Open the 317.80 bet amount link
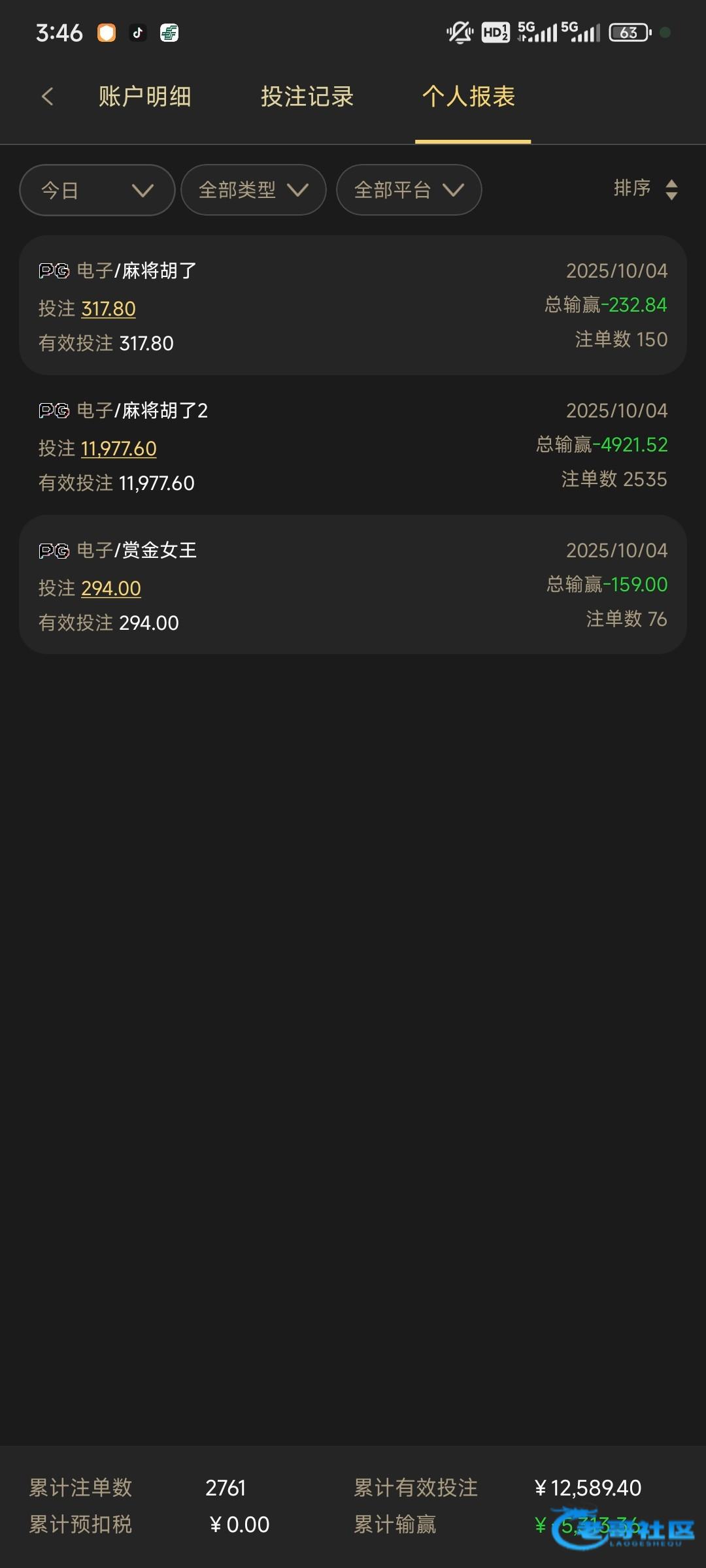706x1568 pixels. point(109,308)
